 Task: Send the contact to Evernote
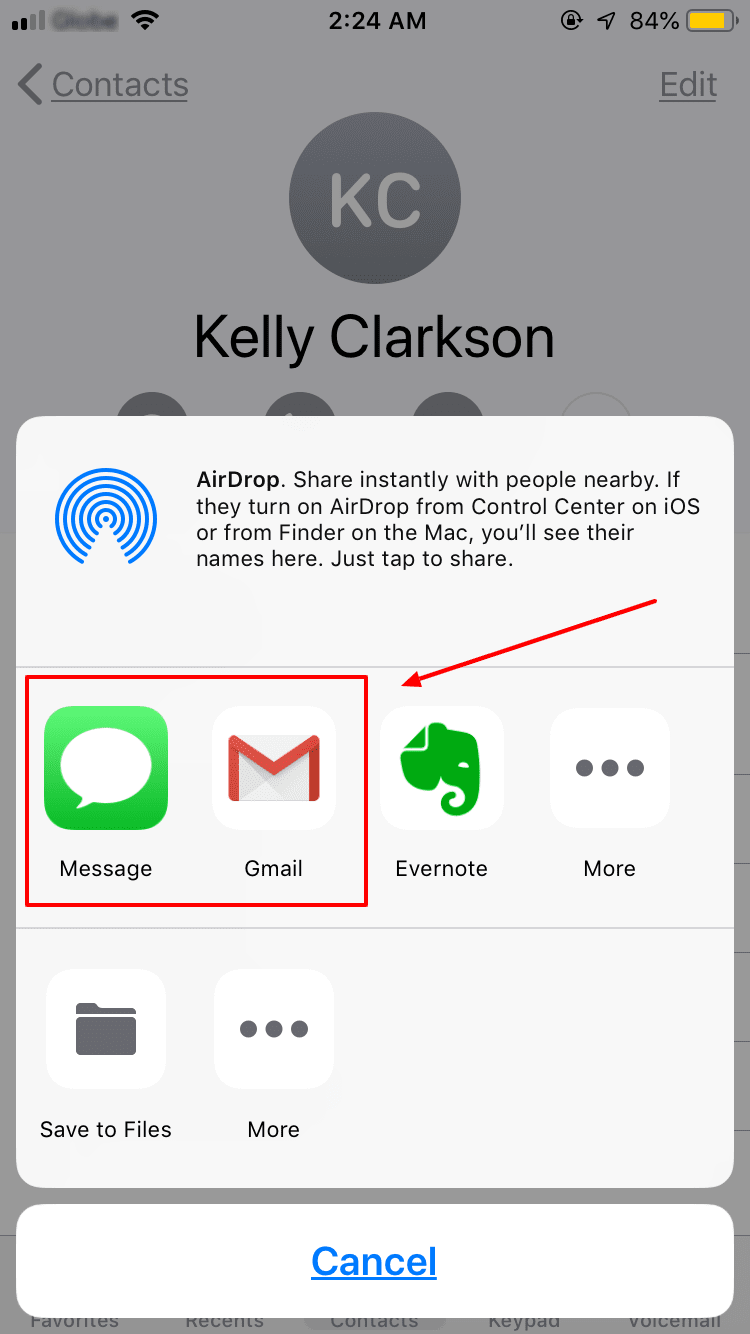pyautogui.click(x=441, y=768)
